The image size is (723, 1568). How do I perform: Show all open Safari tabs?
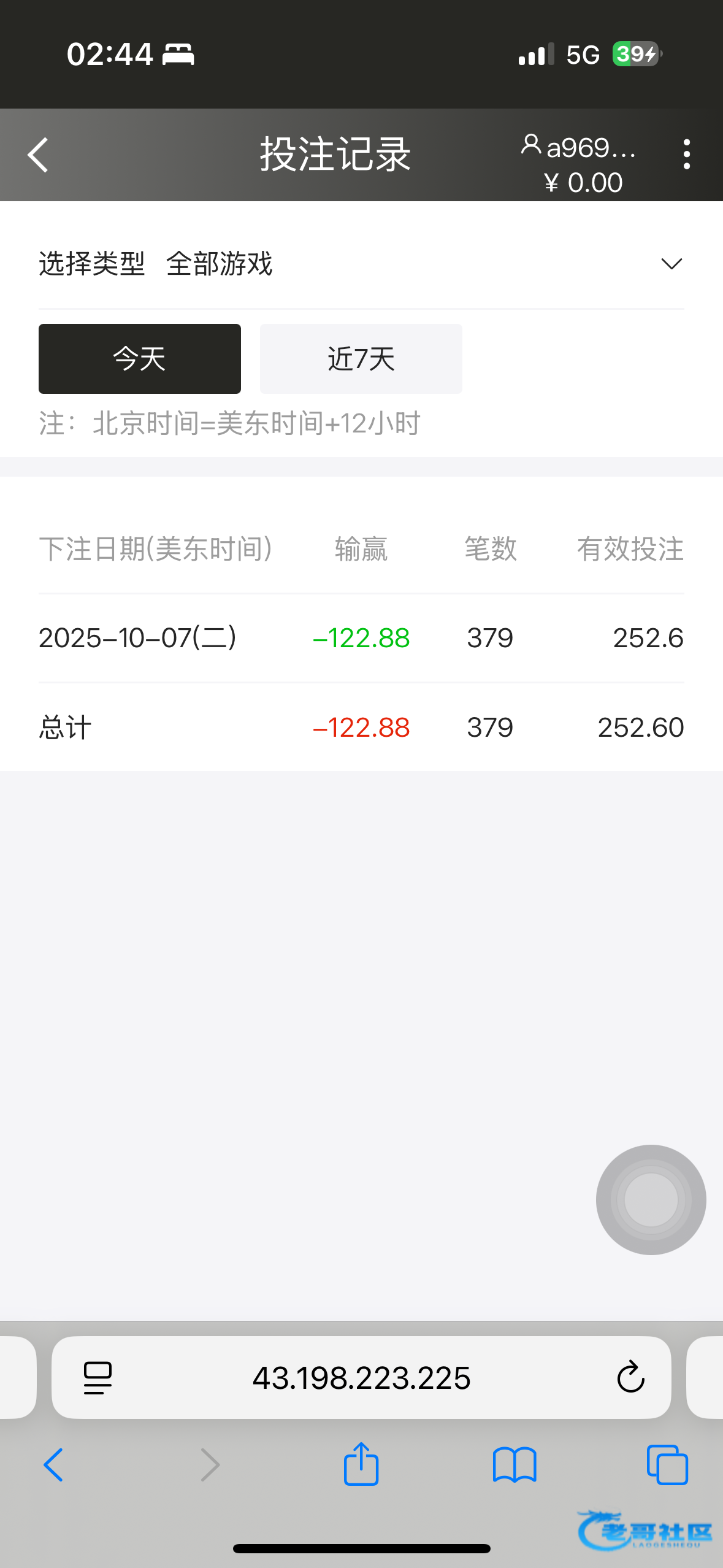pos(667,1465)
